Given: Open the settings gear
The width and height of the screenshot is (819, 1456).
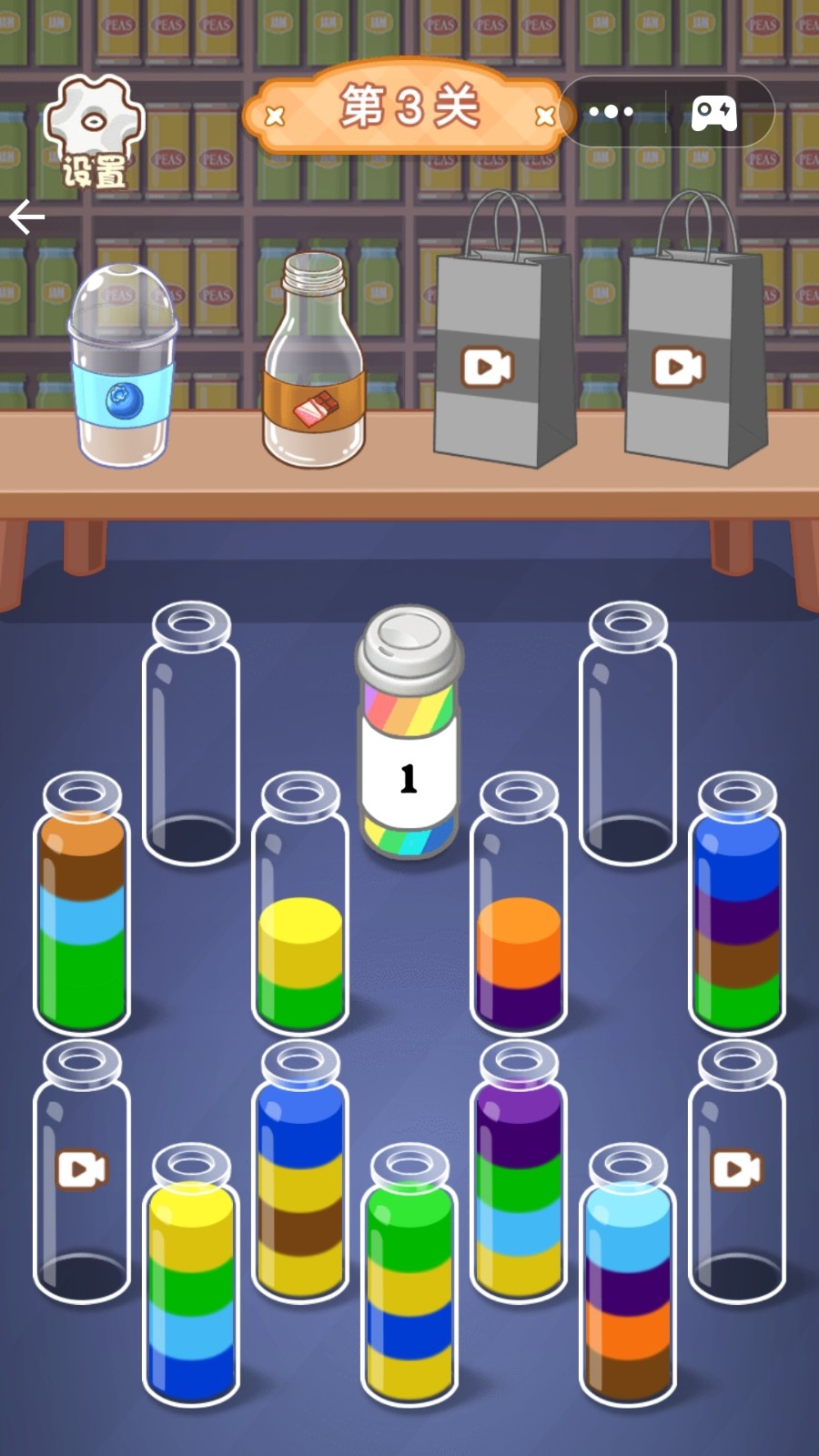Looking at the screenshot, I should [94, 130].
